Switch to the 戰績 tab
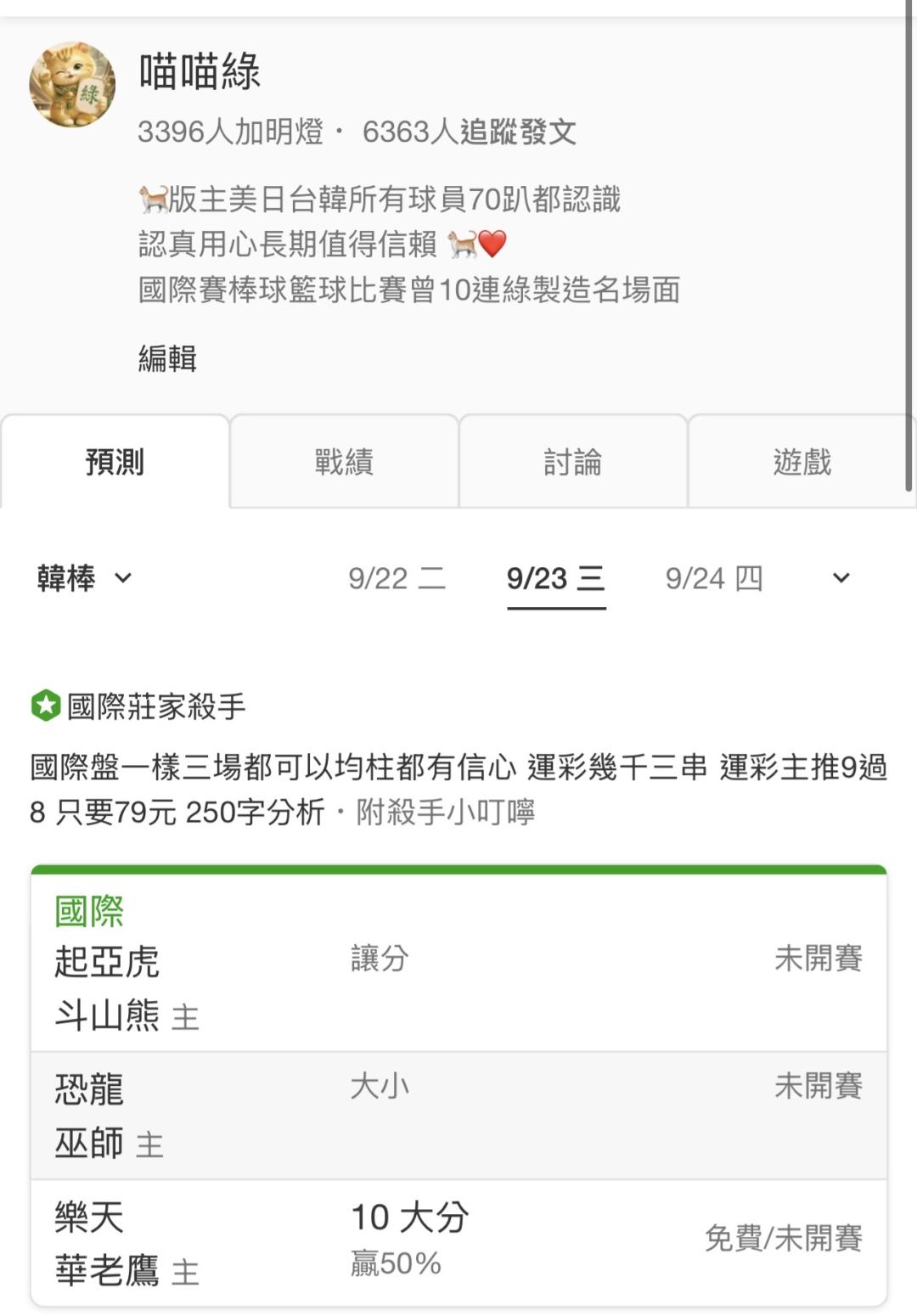 [344, 462]
